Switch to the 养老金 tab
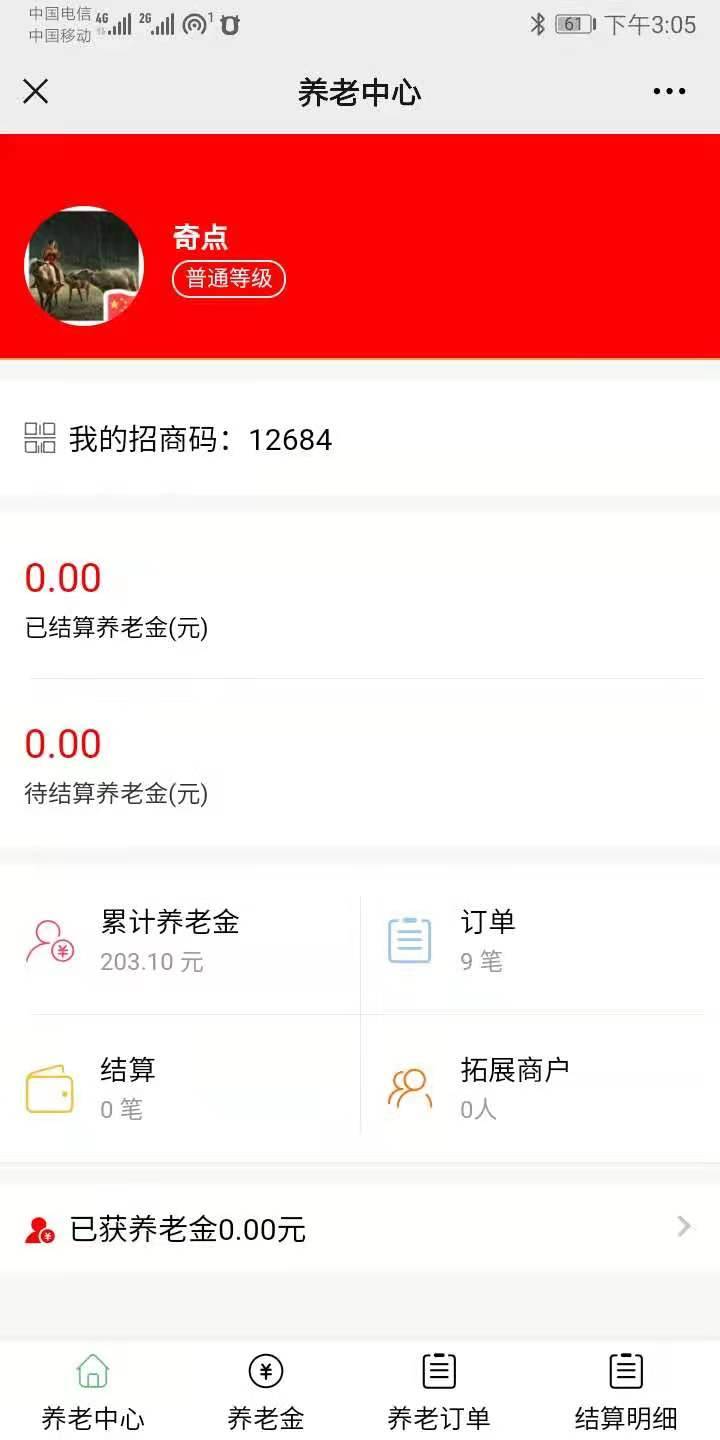Image resolution: width=720 pixels, height=1440 pixels. point(265,1392)
